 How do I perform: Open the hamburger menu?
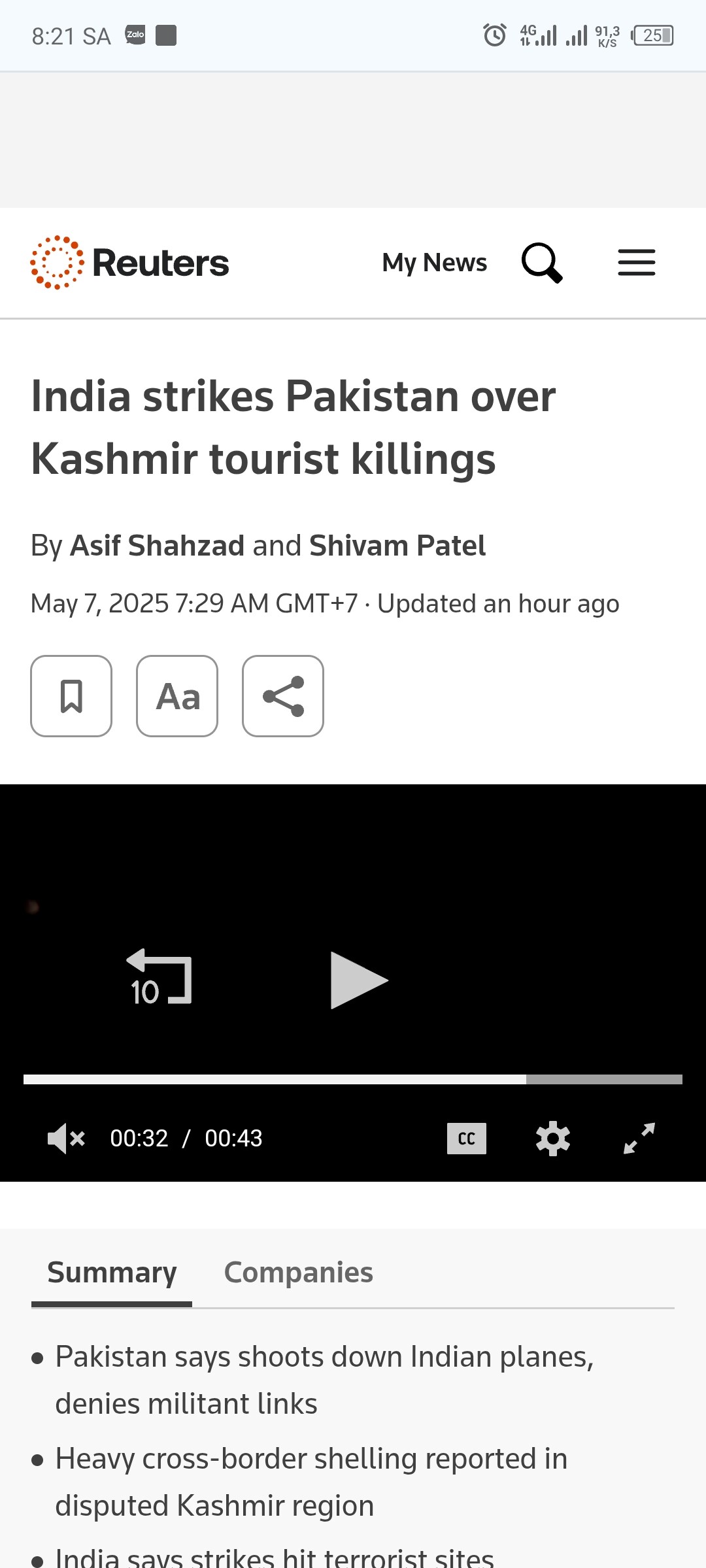pyautogui.click(x=636, y=263)
